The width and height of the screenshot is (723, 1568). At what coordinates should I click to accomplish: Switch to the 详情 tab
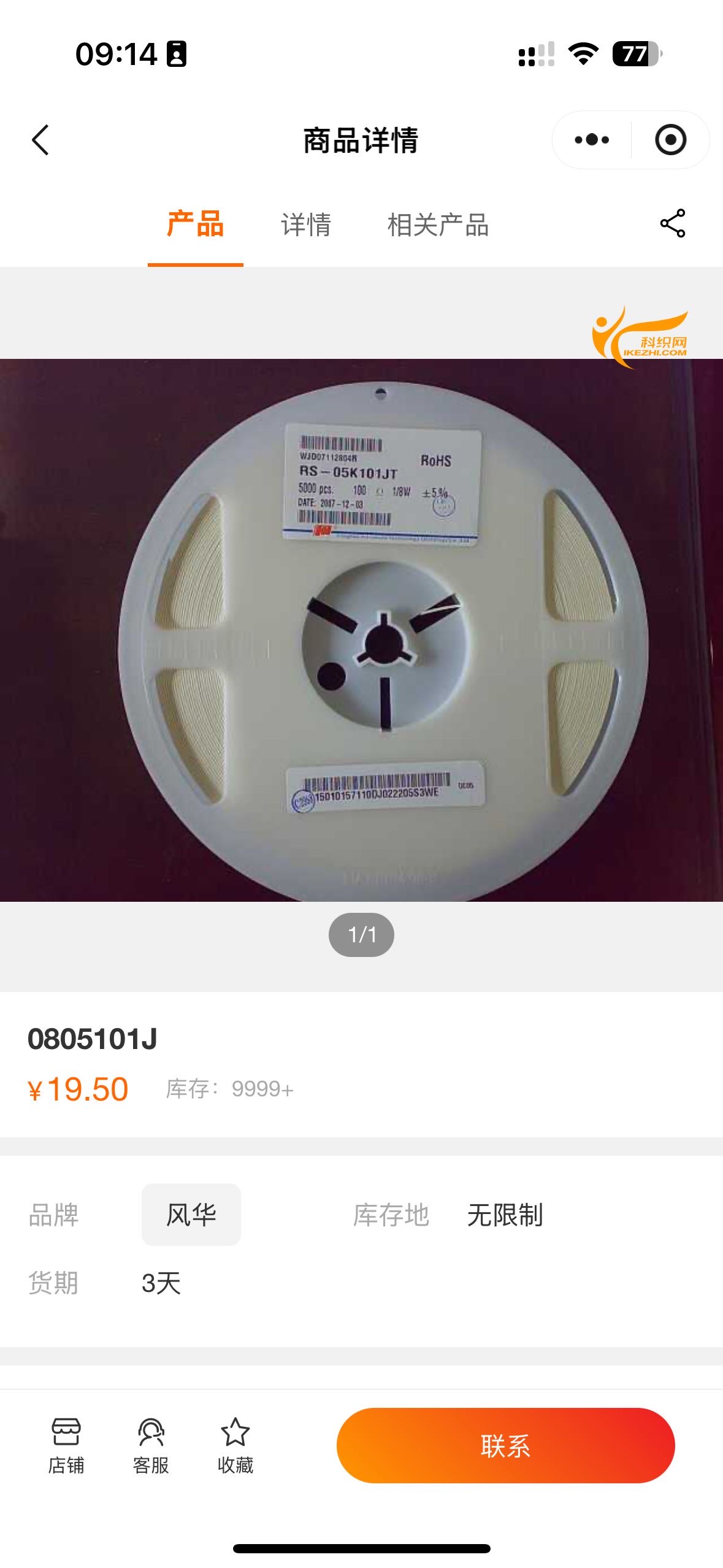point(306,225)
